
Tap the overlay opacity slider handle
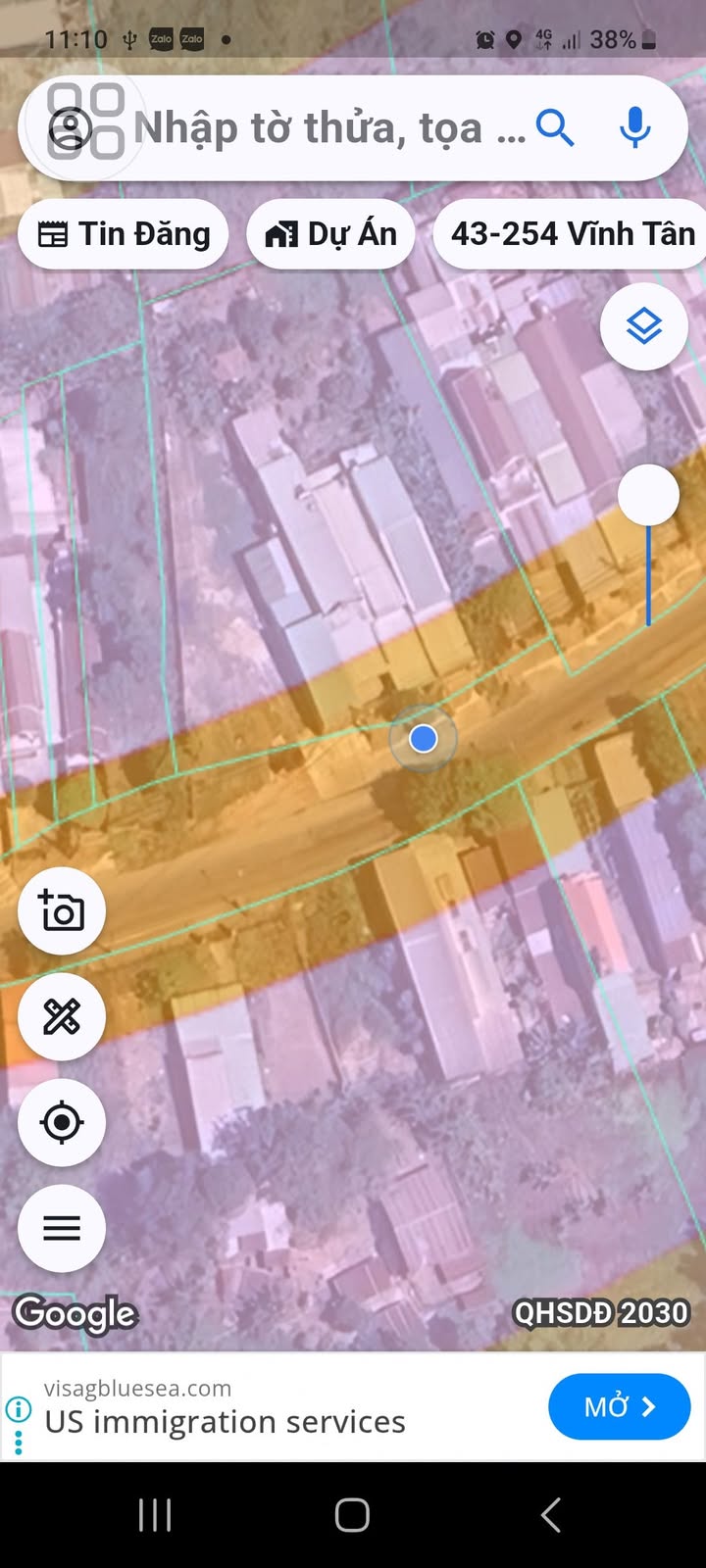tap(648, 496)
